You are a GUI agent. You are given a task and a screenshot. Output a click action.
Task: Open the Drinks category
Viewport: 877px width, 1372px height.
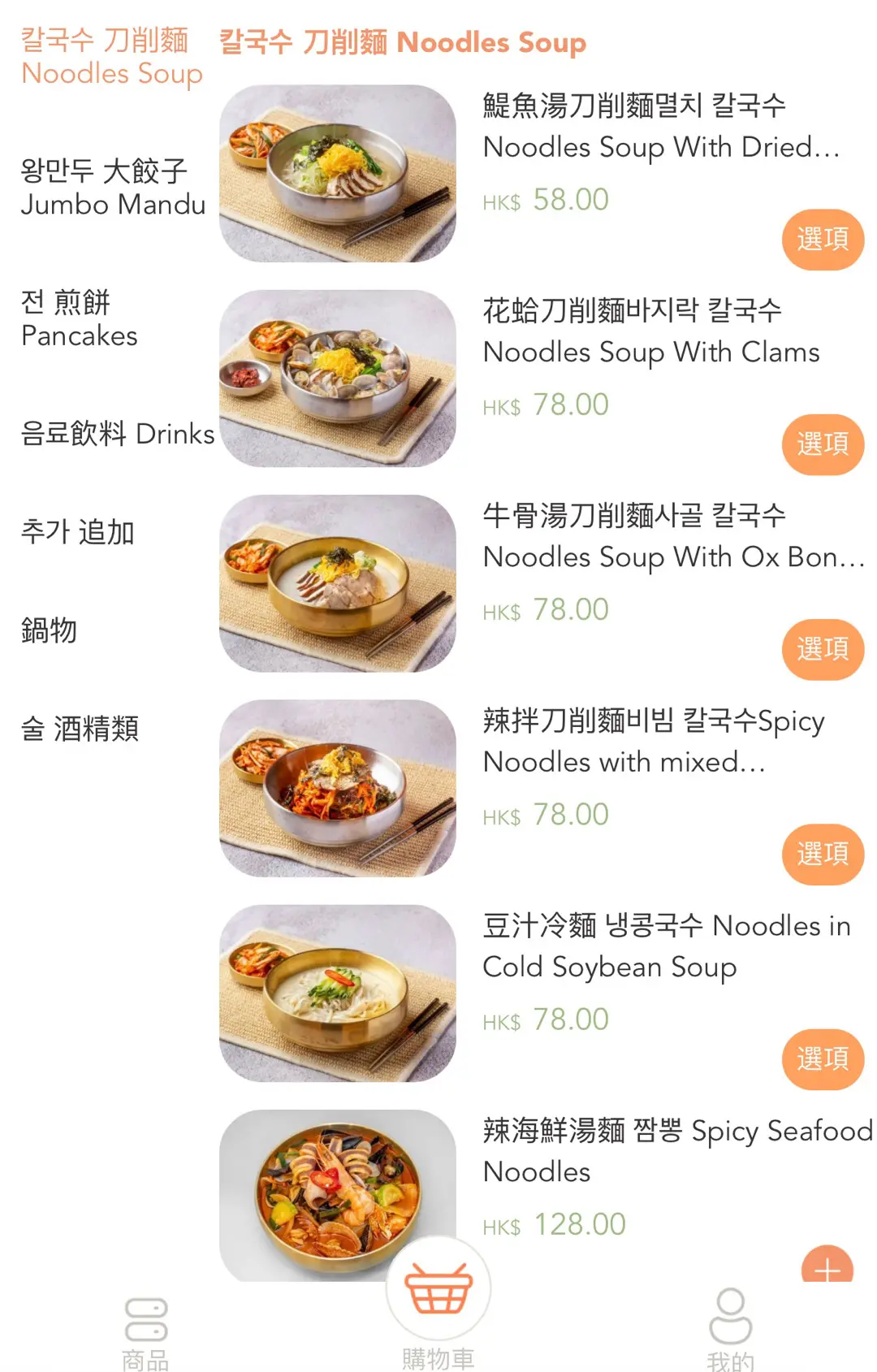[117, 434]
